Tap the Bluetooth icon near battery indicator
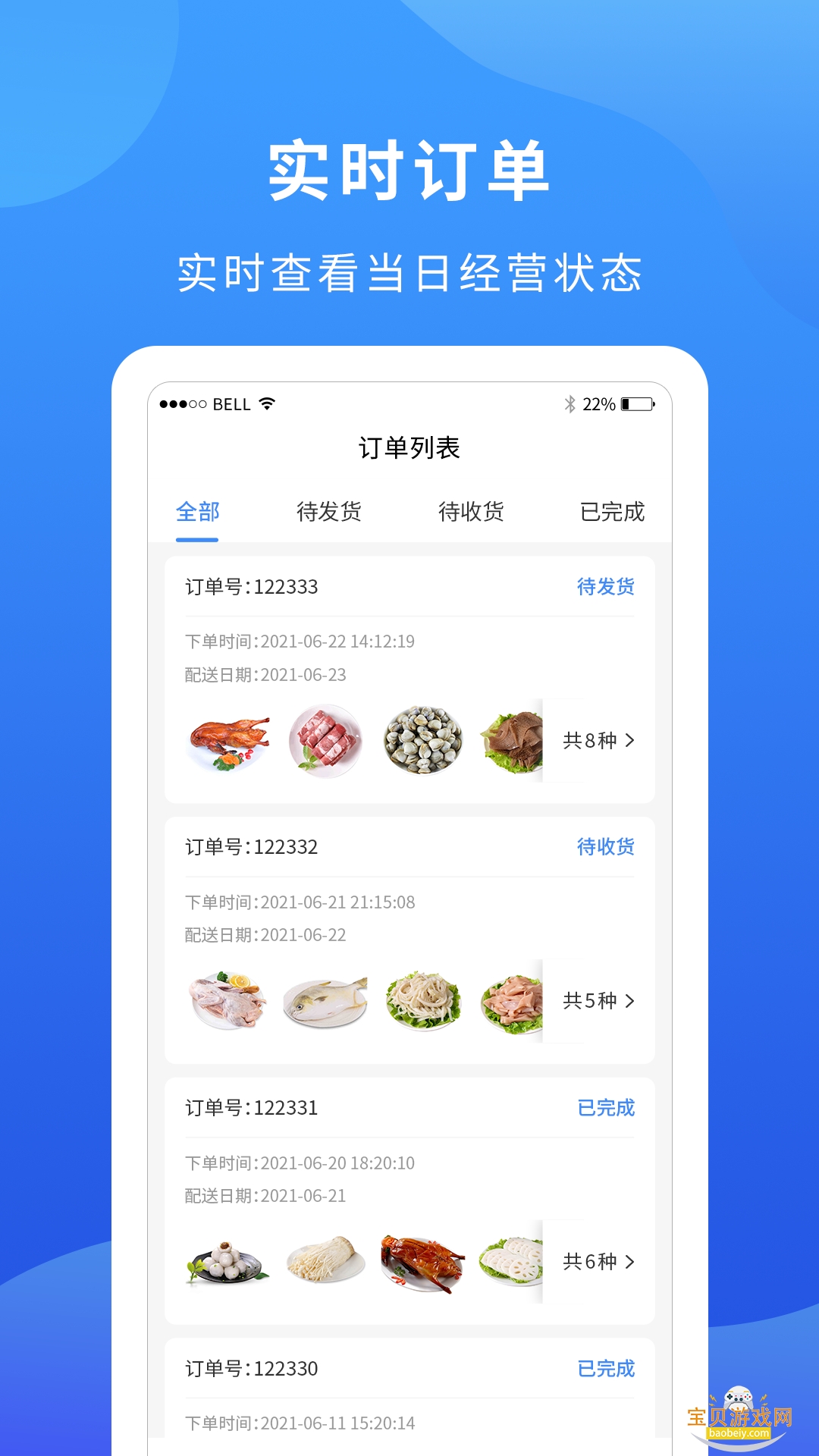Image resolution: width=819 pixels, height=1456 pixels. coord(569,405)
